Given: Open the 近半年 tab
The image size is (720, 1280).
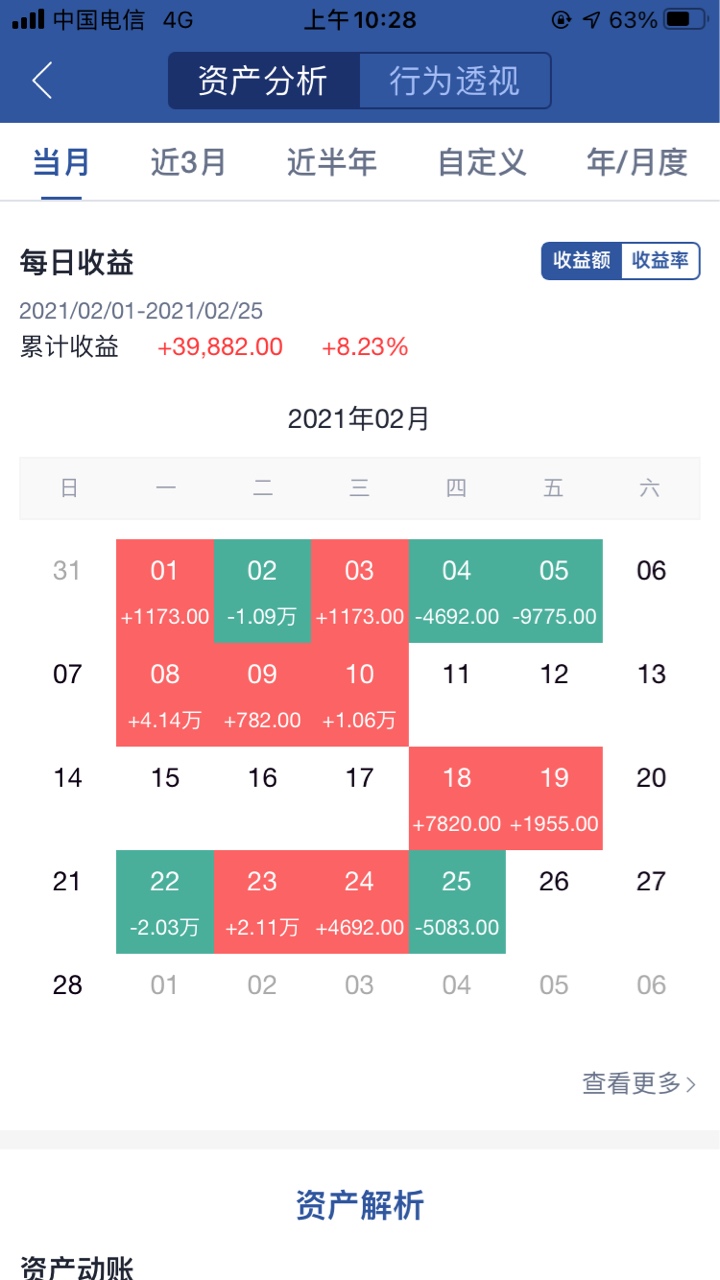Looking at the screenshot, I should point(332,161).
